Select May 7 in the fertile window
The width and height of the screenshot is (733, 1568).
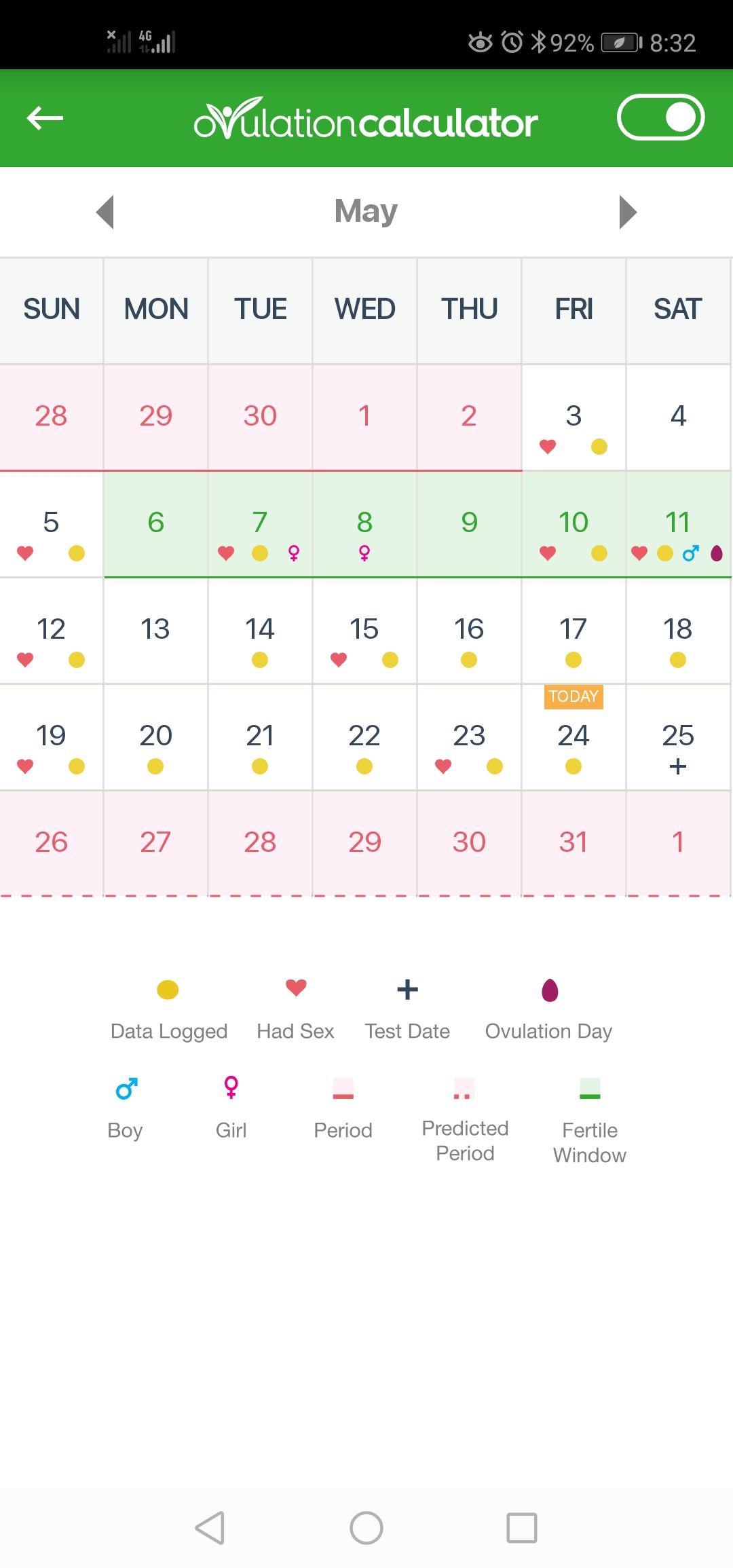pyautogui.click(x=260, y=524)
